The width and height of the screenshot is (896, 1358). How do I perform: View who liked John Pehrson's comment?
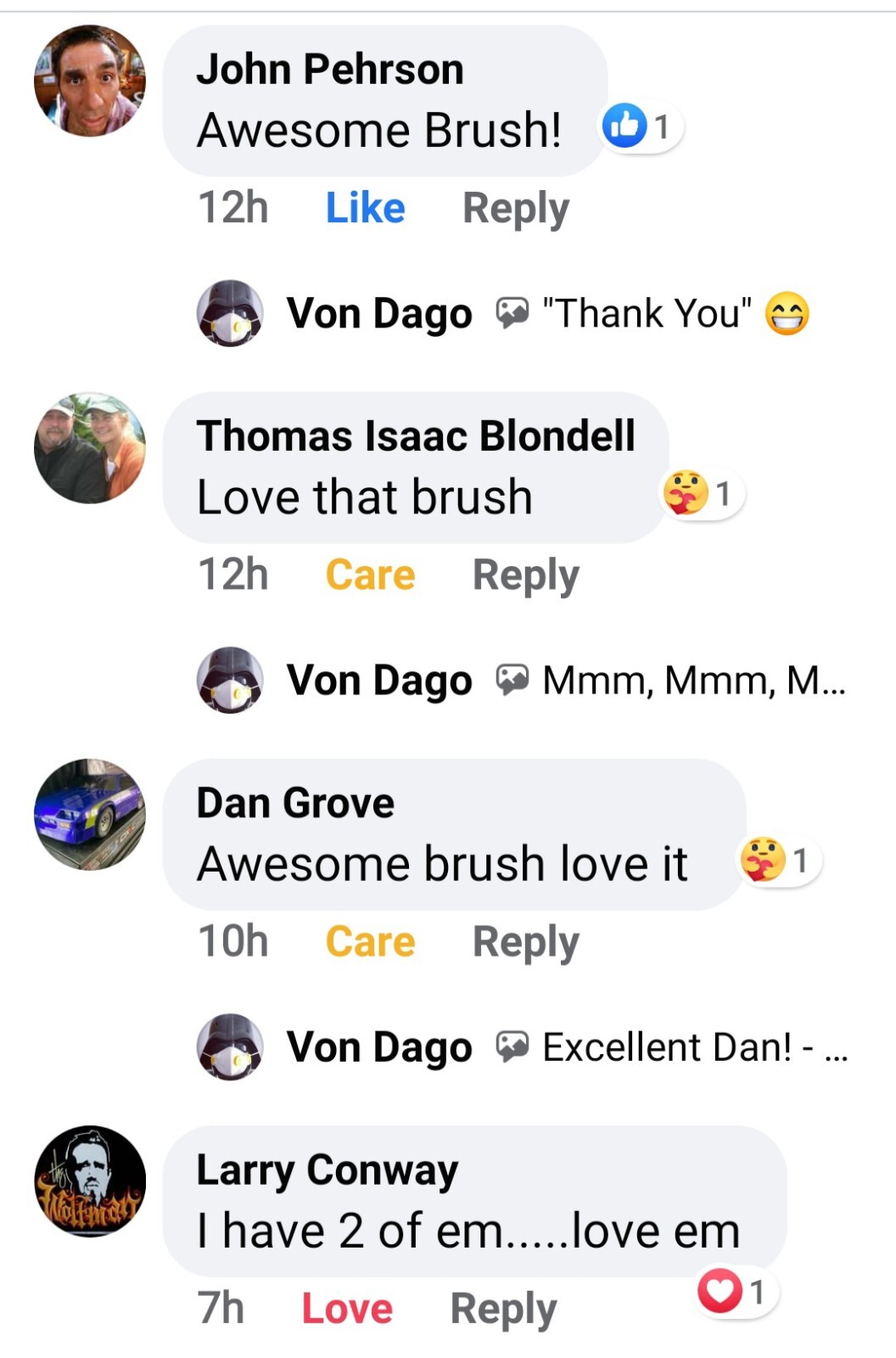(x=641, y=126)
